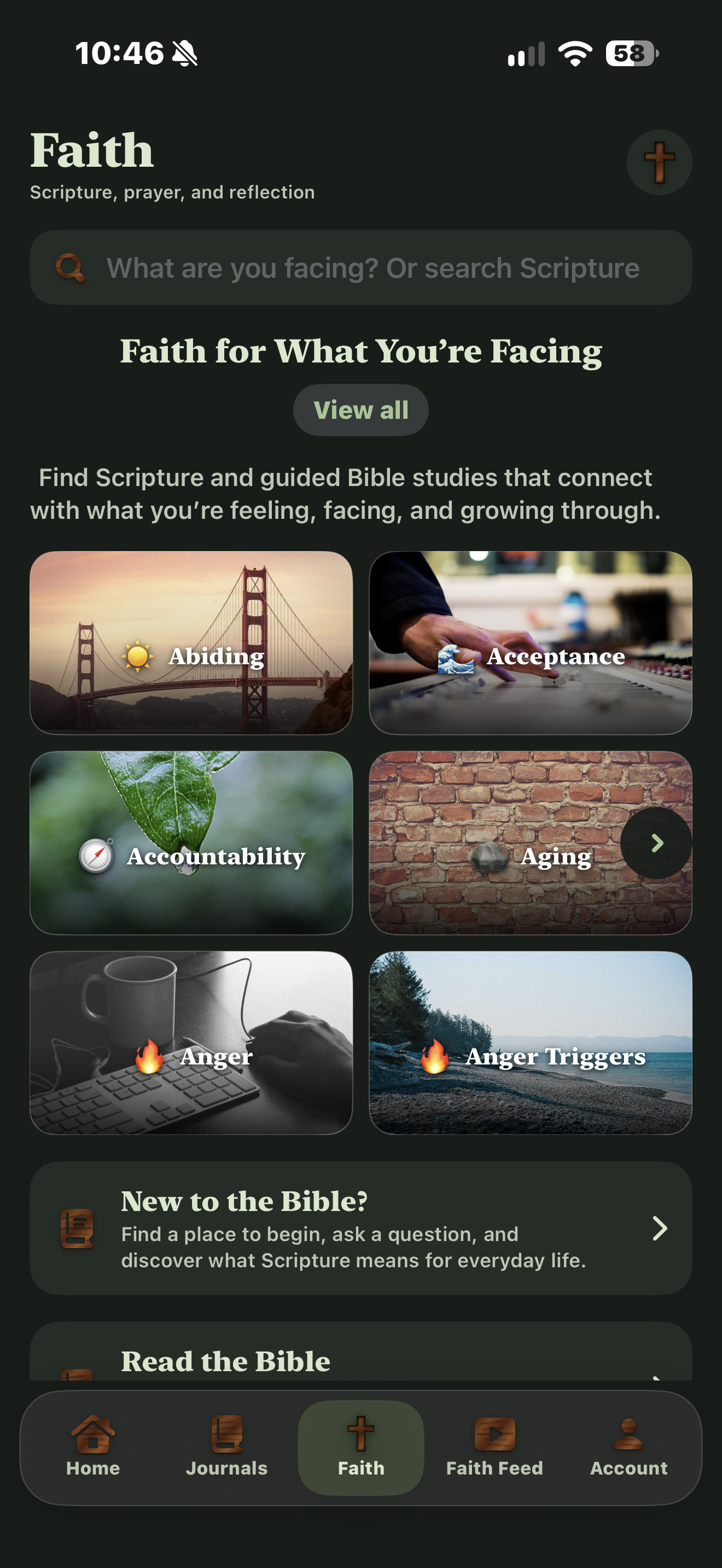Focus the 'What are you facing?' search field

point(361,267)
